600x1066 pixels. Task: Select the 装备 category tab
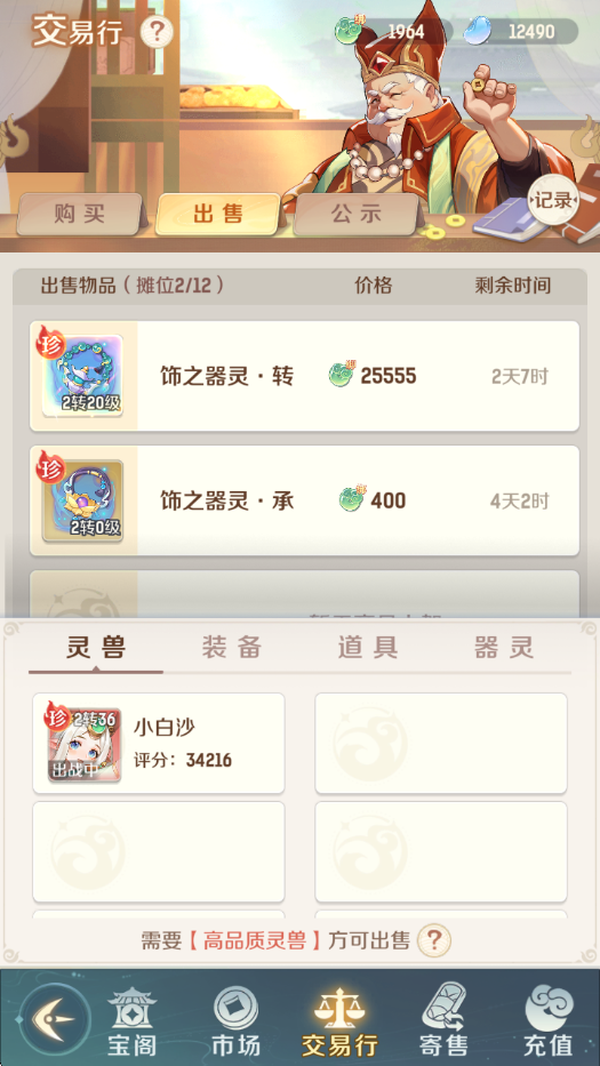coord(231,648)
